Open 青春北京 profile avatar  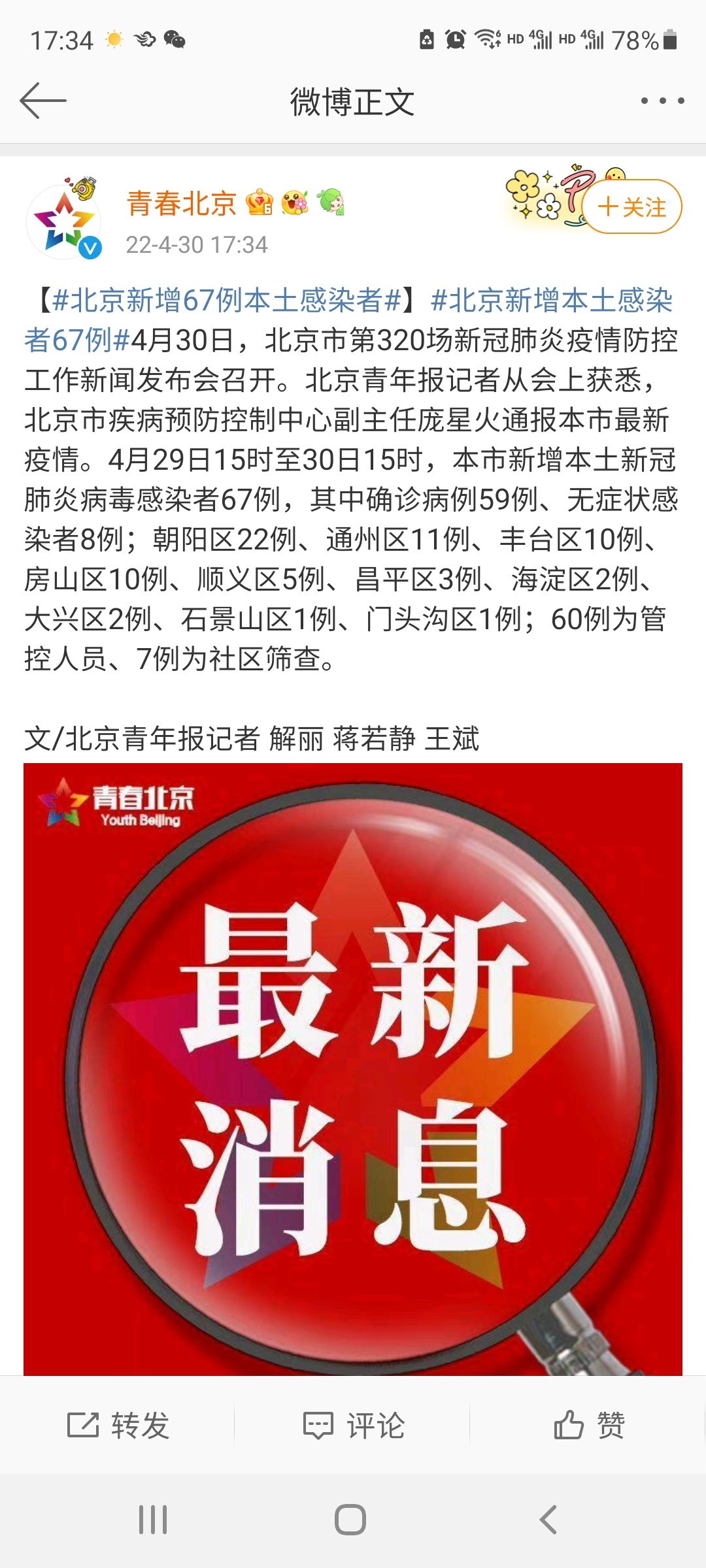[x=63, y=222]
